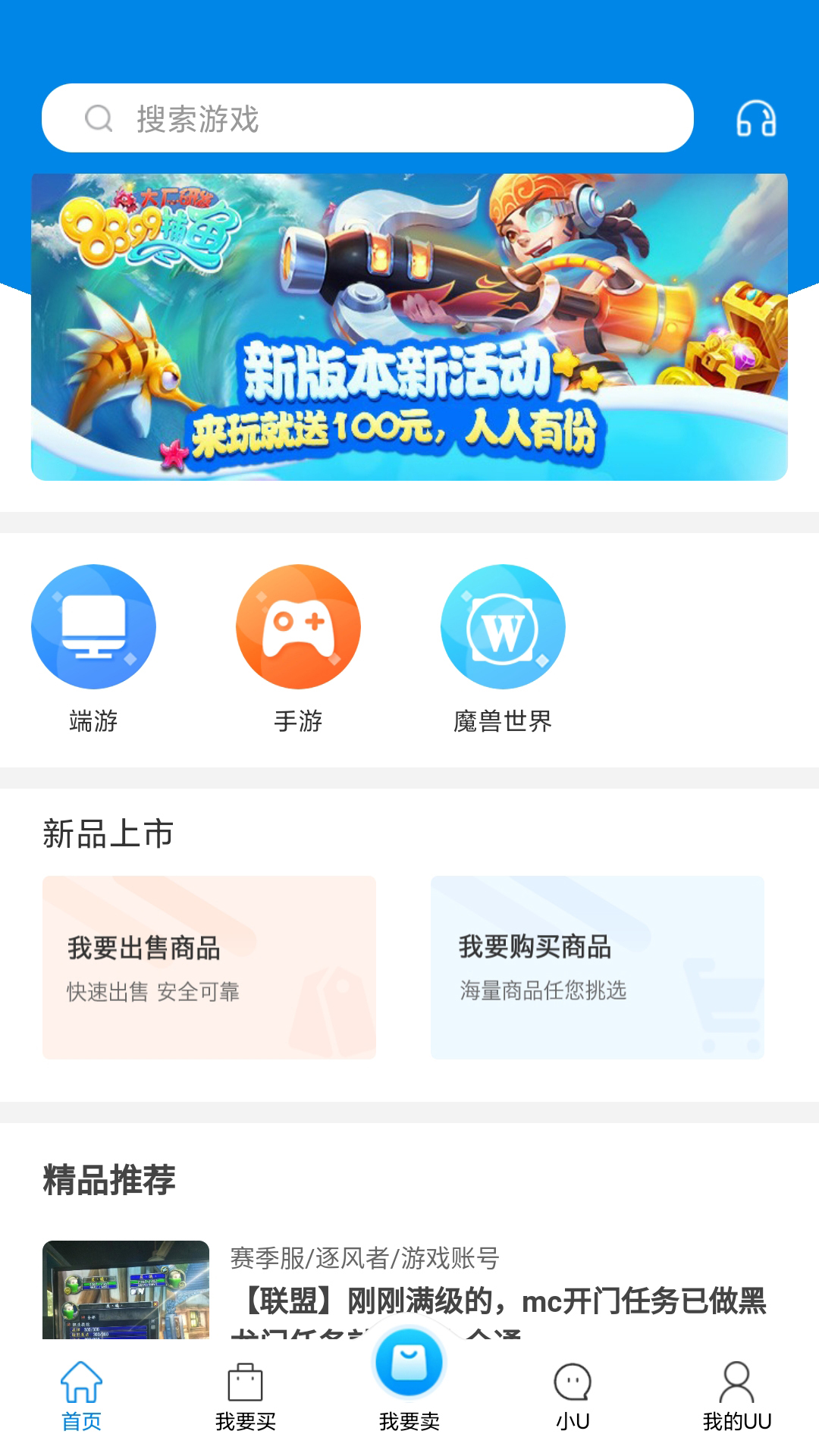
Task: Switch to the 我要买 tab
Action: tap(245, 1418)
